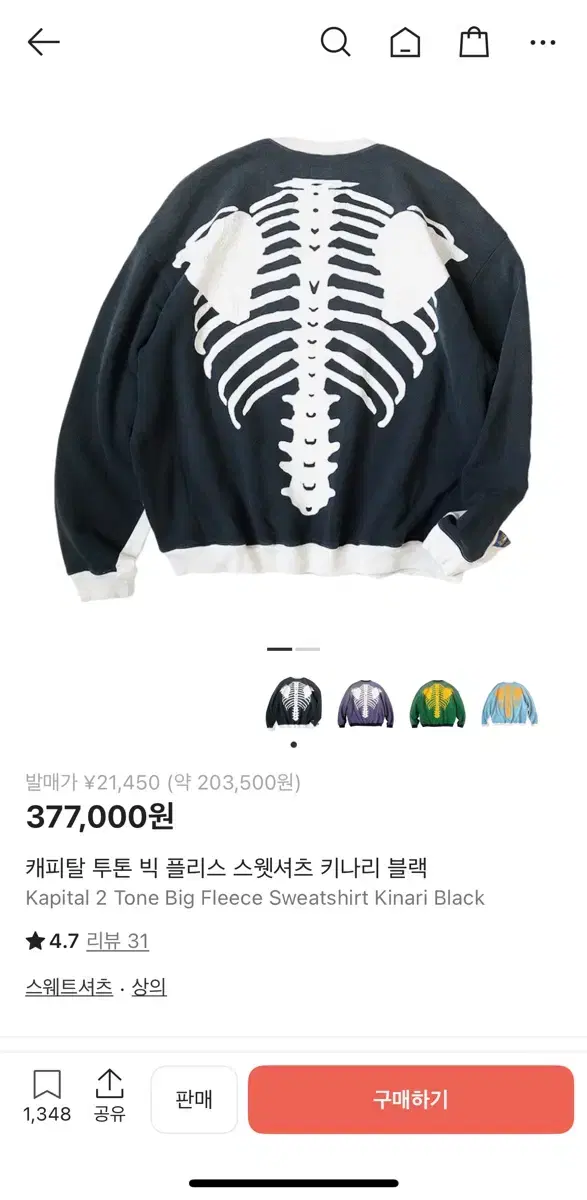587x1200 pixels.
Task: Select the purple sweatshirt color thumbnail
Action: (365, 703)
